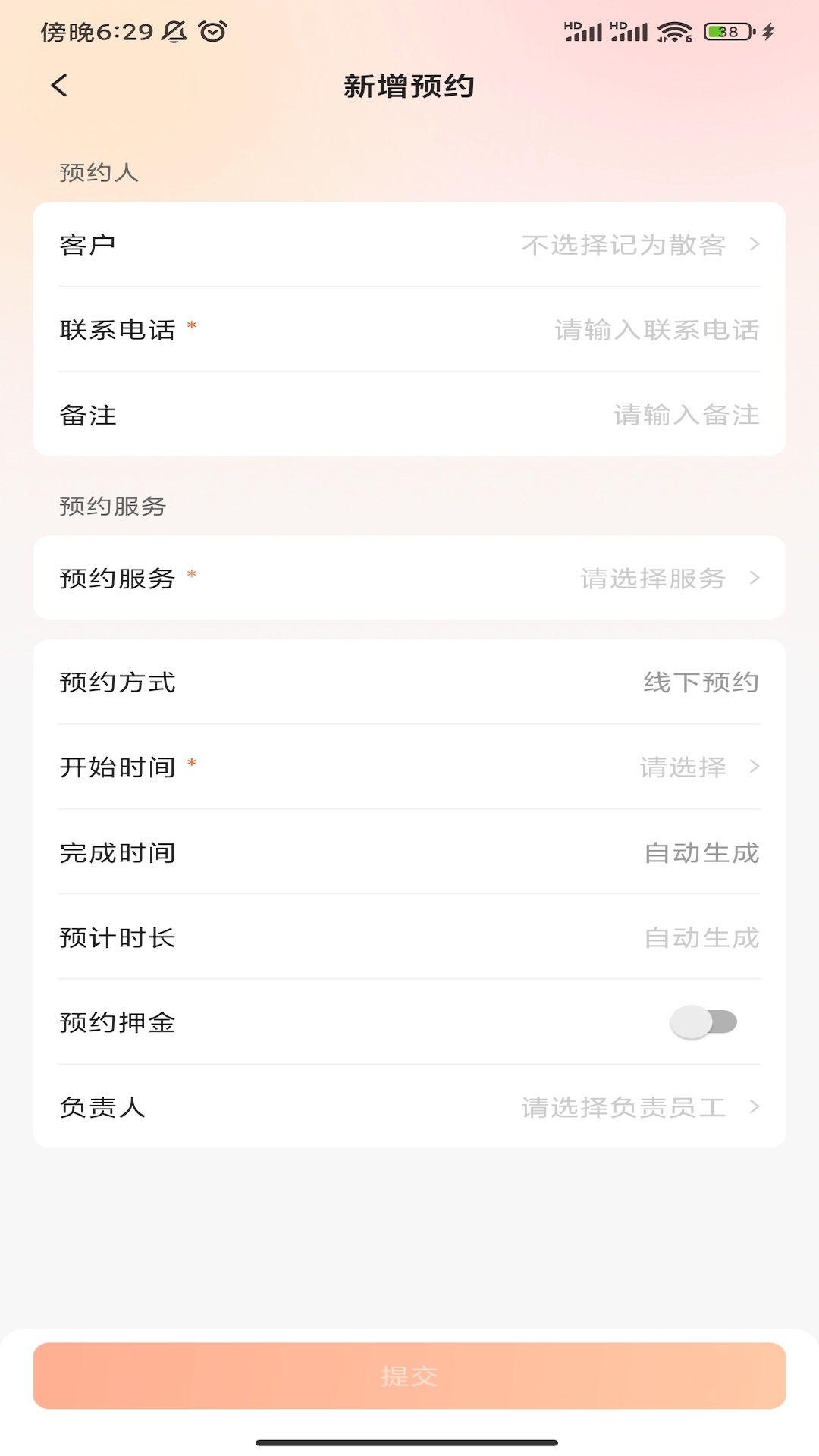Image resolution: width=819 pixels, height=1456 pixels.
Task: Open the 预约服务 service selector
Action: click(409, 578)
